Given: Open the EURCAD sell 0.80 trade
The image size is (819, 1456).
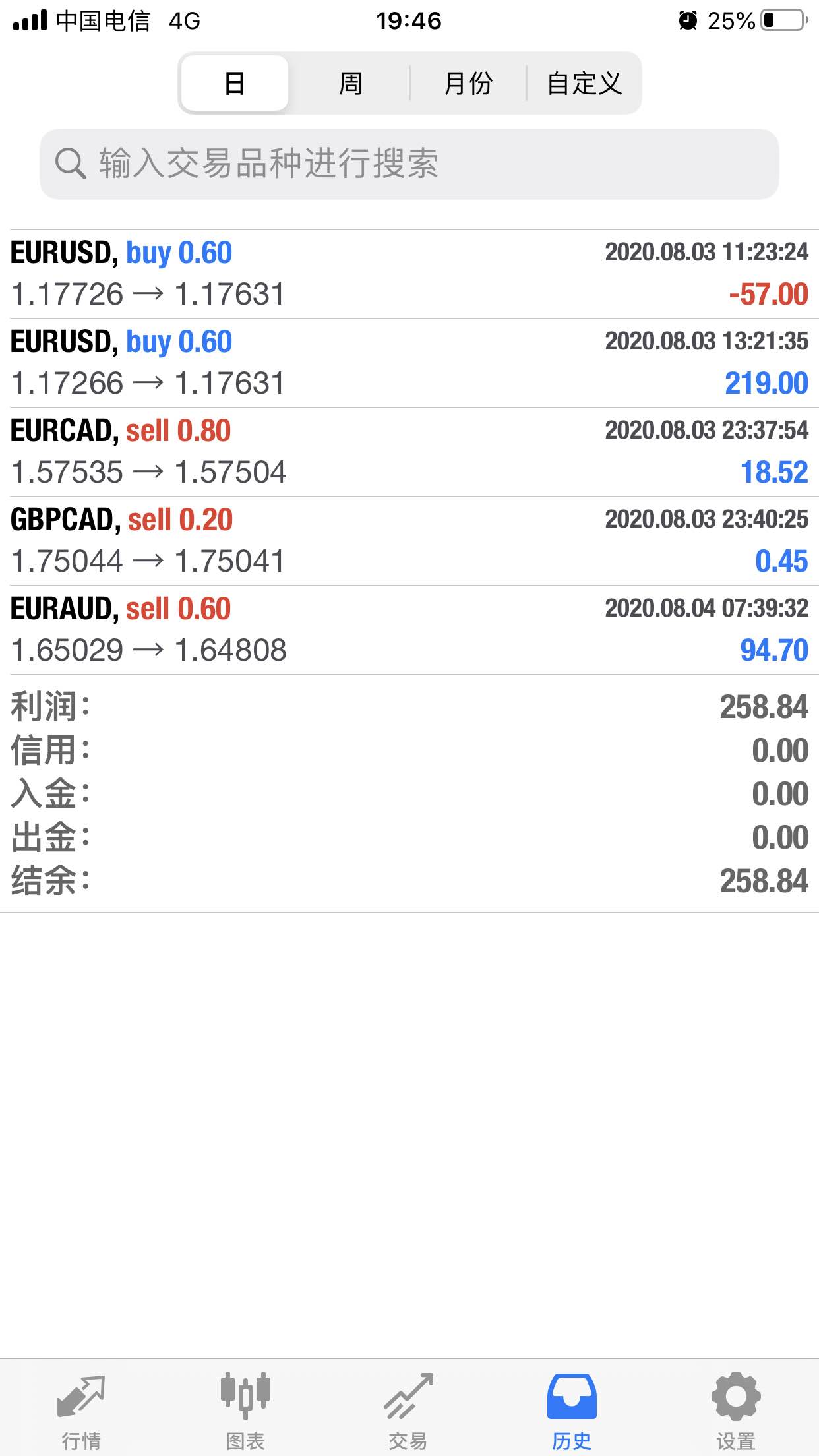Looking at the screenshot, I should pos(409,452).
